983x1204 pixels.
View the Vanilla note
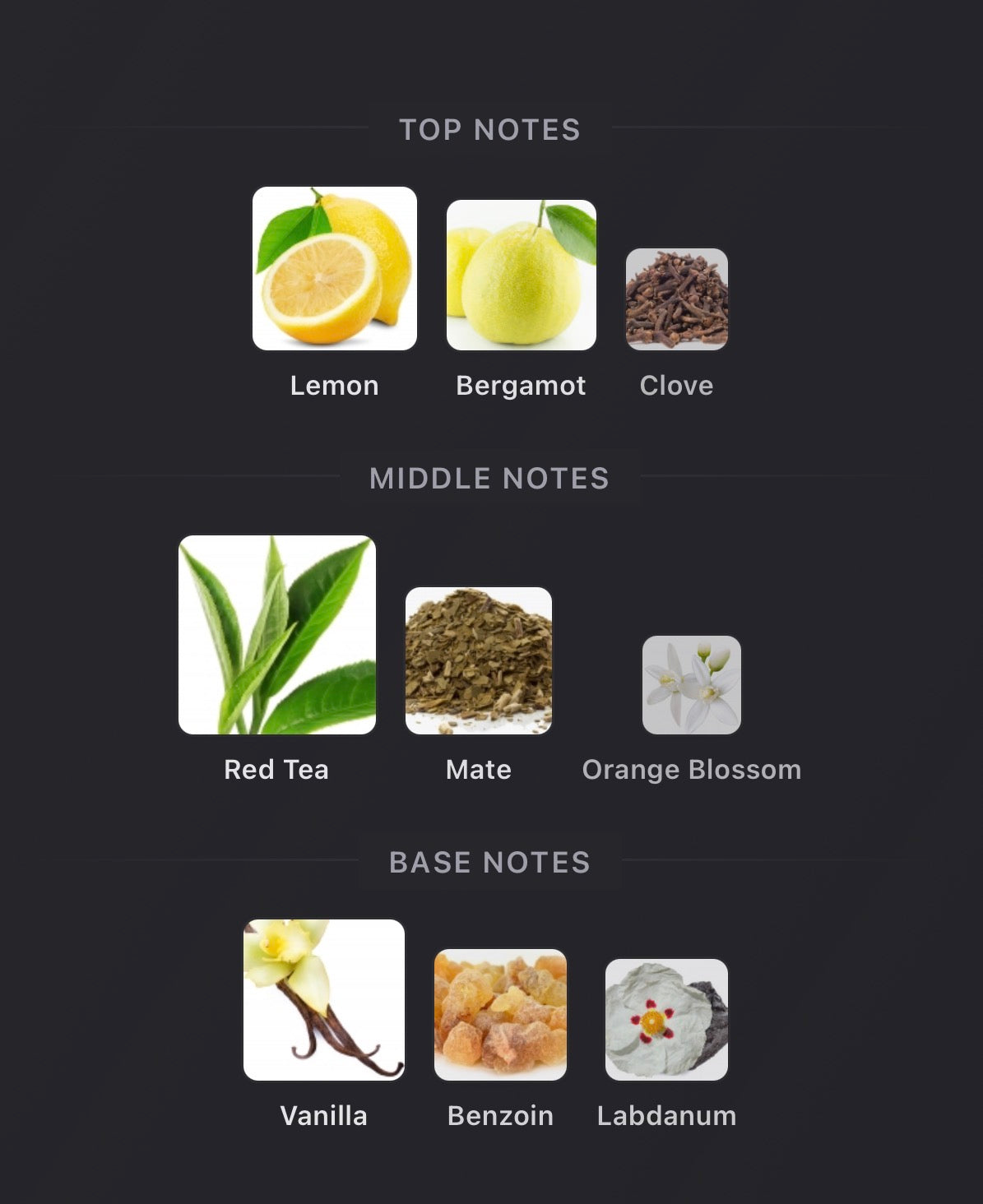coord(324,999)
